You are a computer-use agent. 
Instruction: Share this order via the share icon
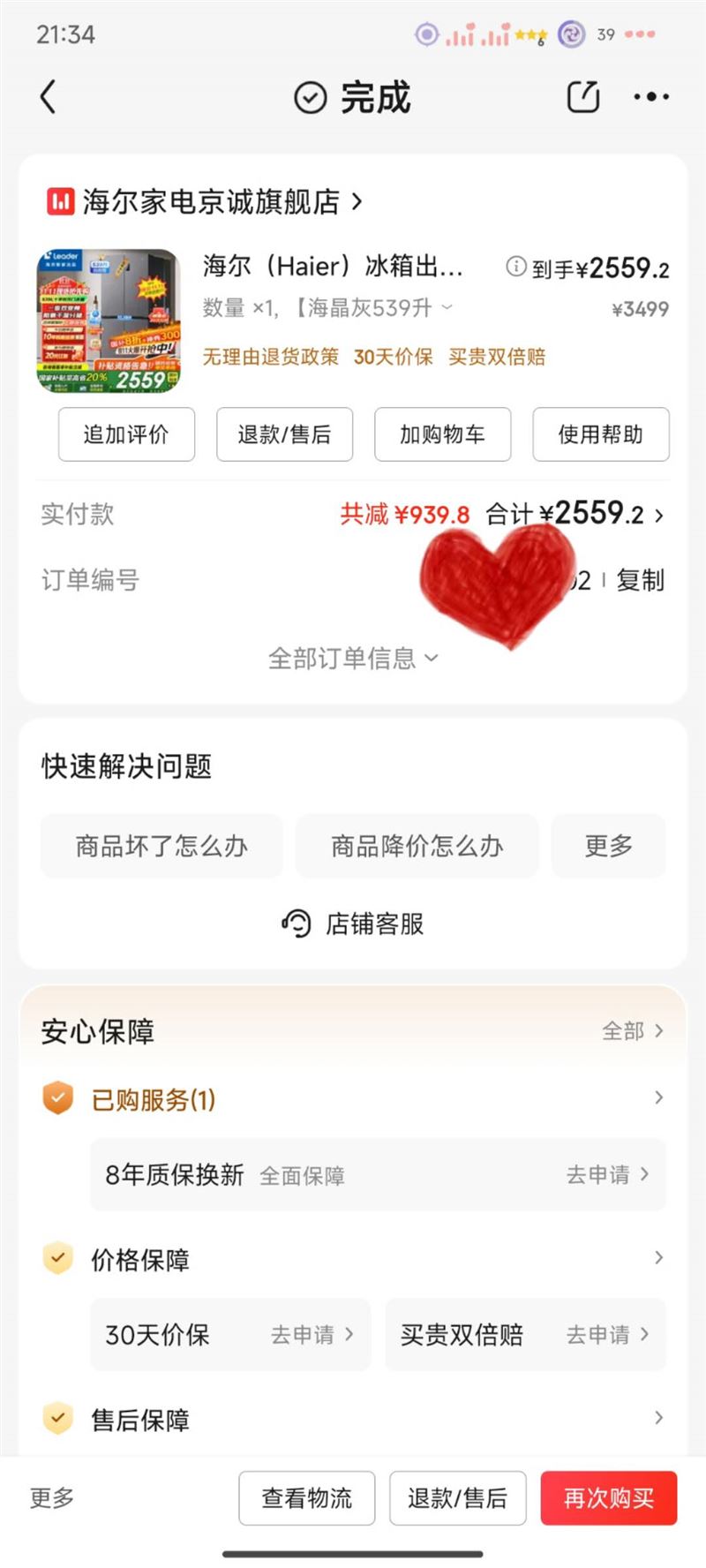coord(582,97)
